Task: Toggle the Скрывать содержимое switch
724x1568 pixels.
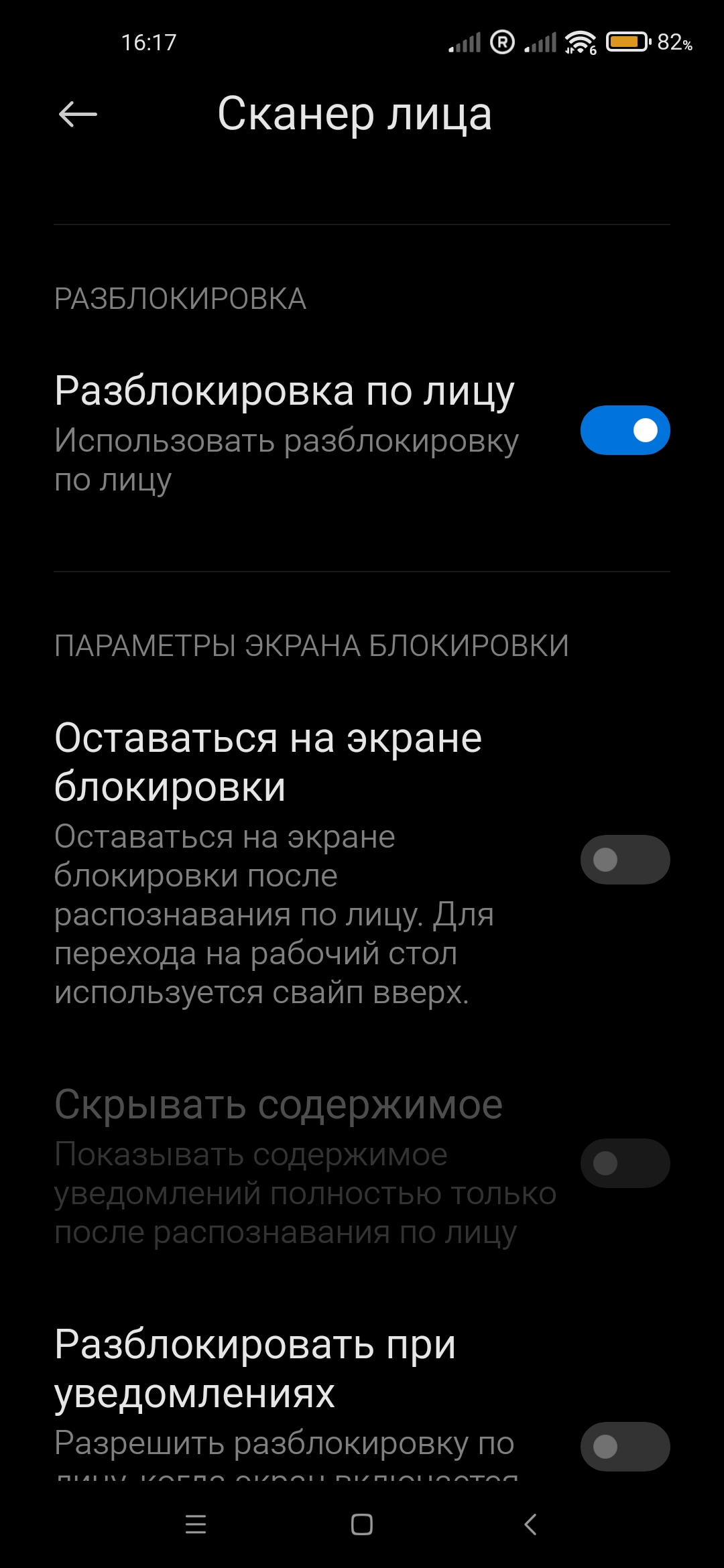Action: 625,1163
